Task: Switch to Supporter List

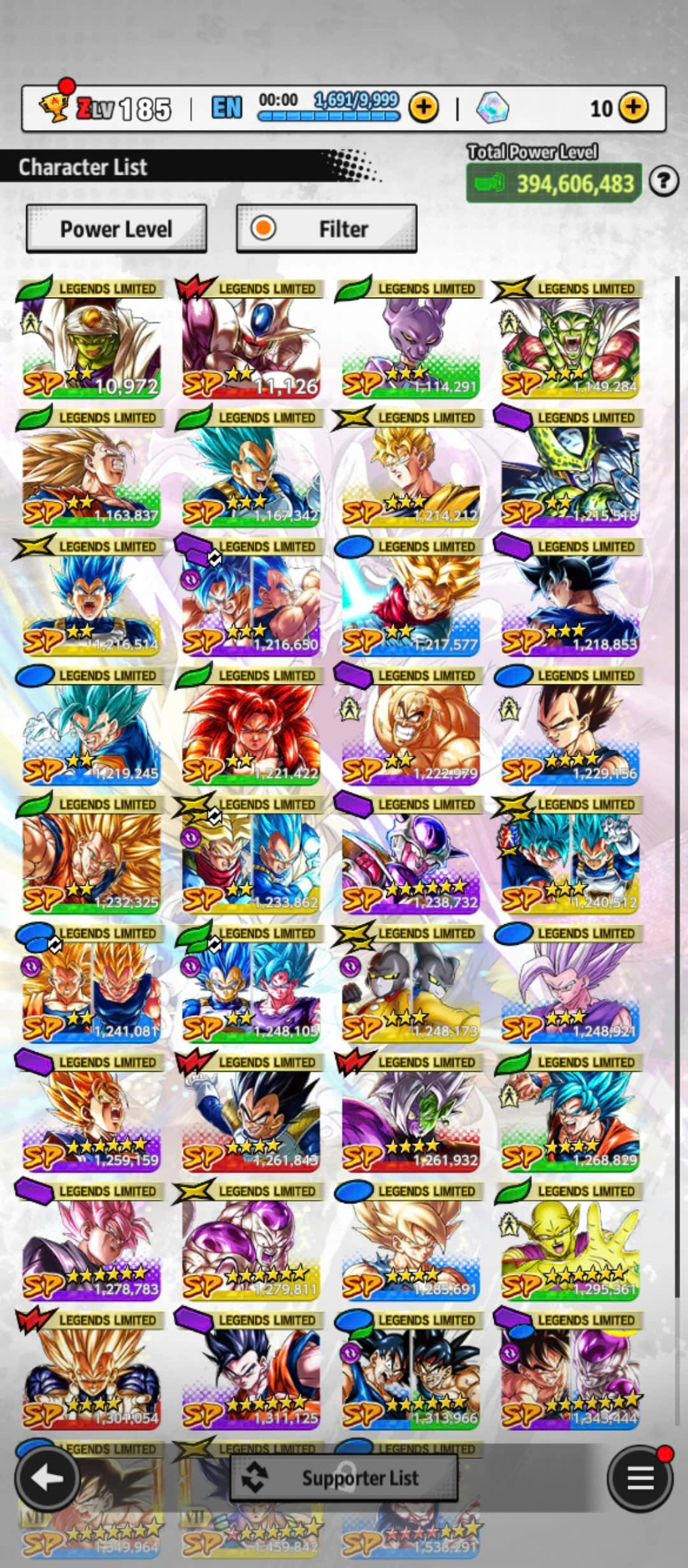Action: point(344,1477)
